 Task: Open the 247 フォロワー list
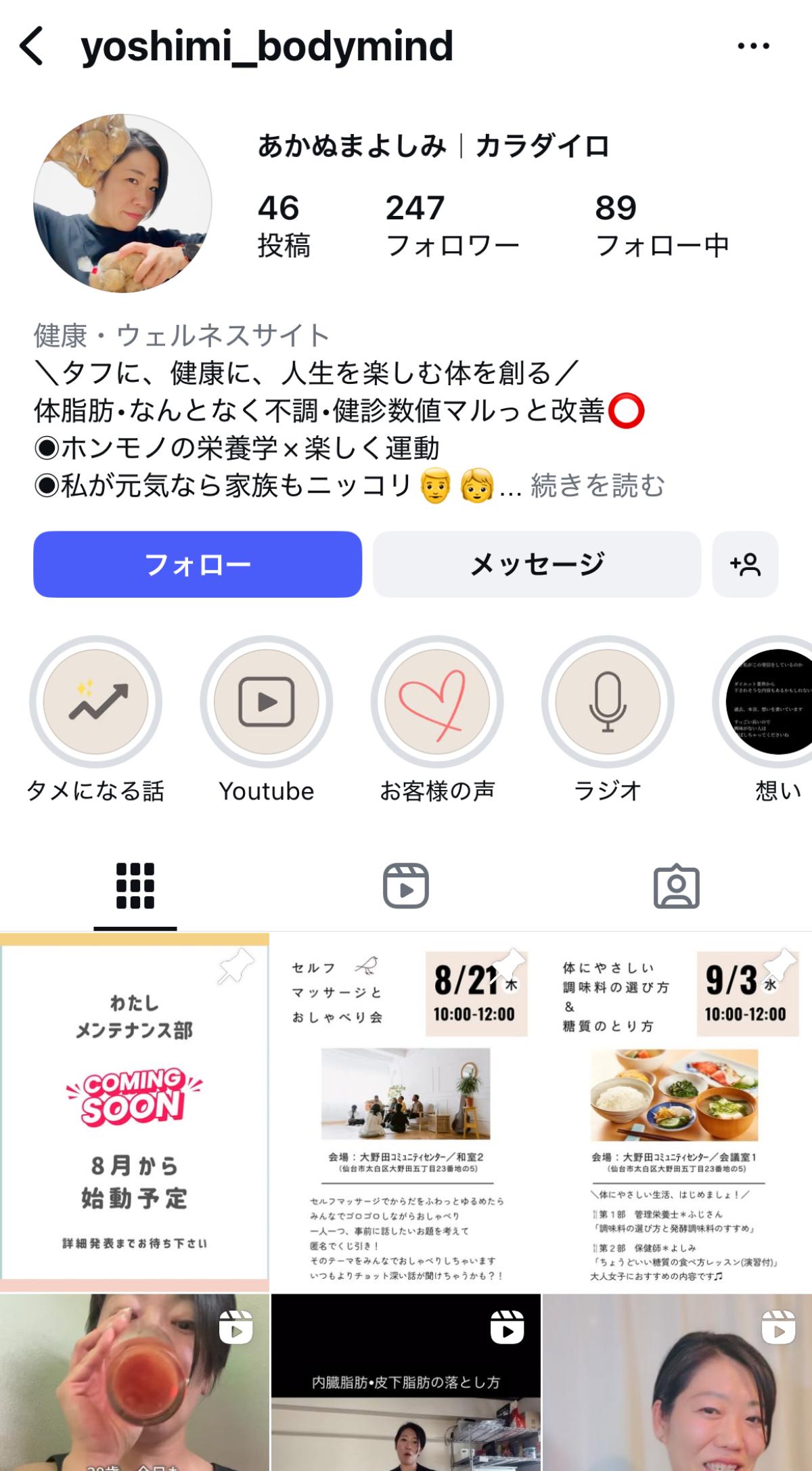point(452,225)
